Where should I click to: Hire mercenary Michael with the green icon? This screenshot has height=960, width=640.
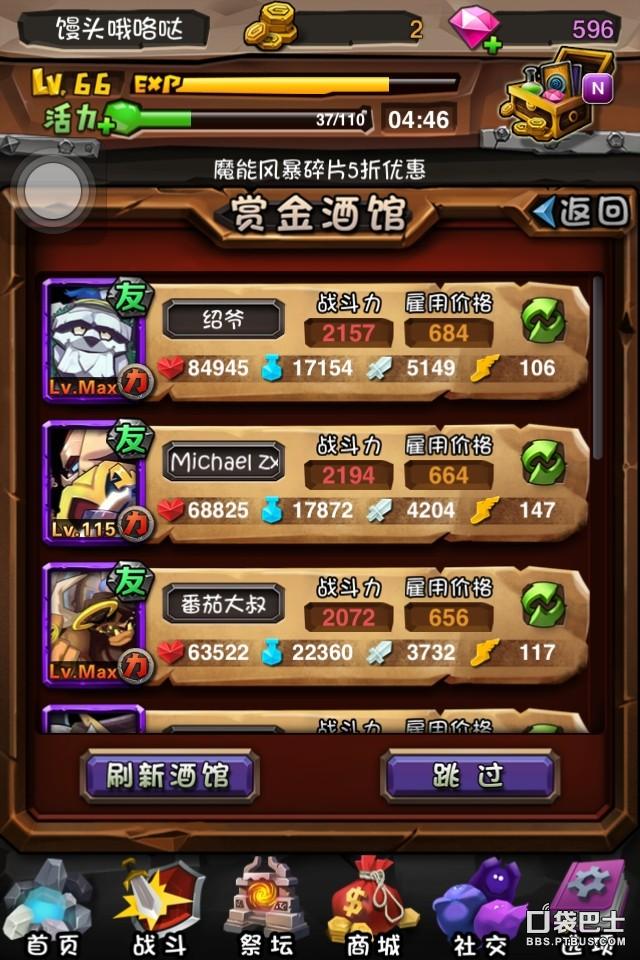543,461
